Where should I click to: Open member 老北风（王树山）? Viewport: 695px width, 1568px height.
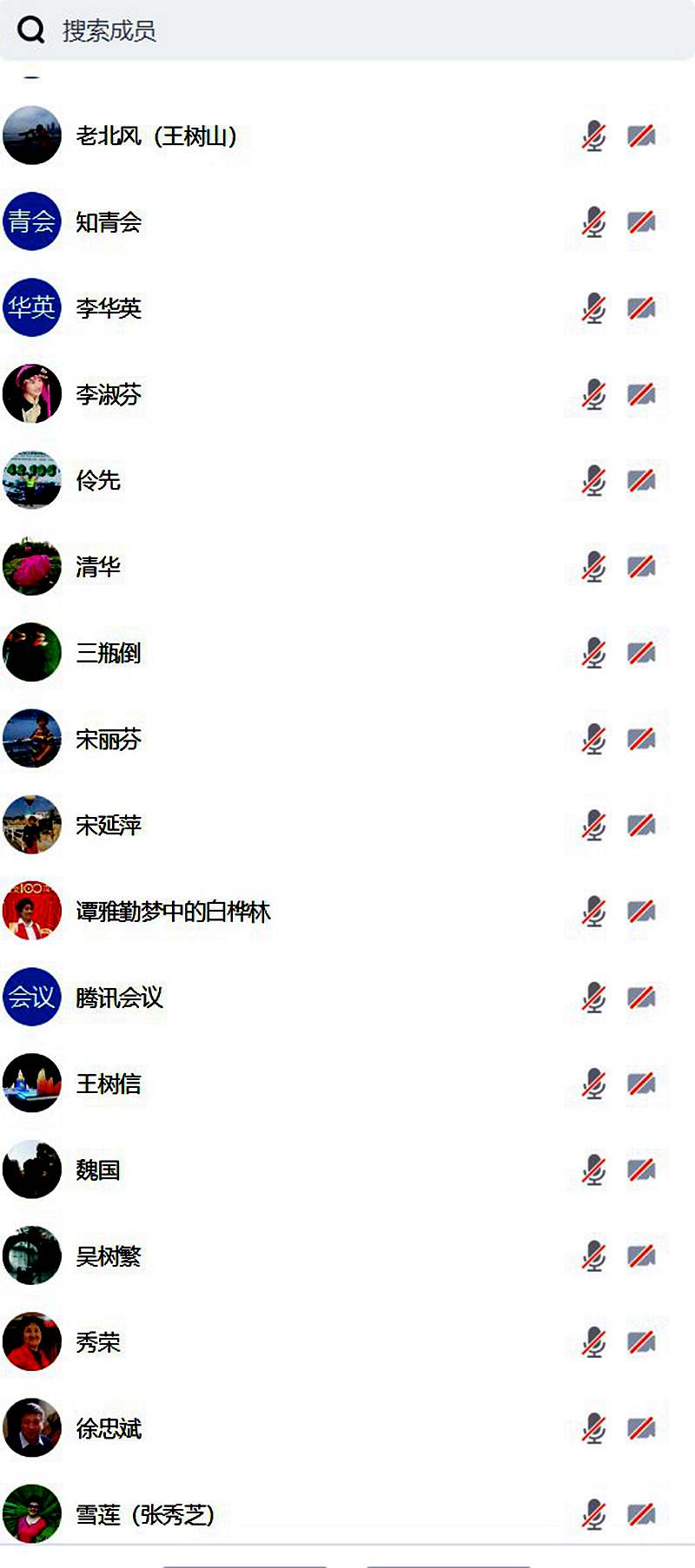pos(156,136)
